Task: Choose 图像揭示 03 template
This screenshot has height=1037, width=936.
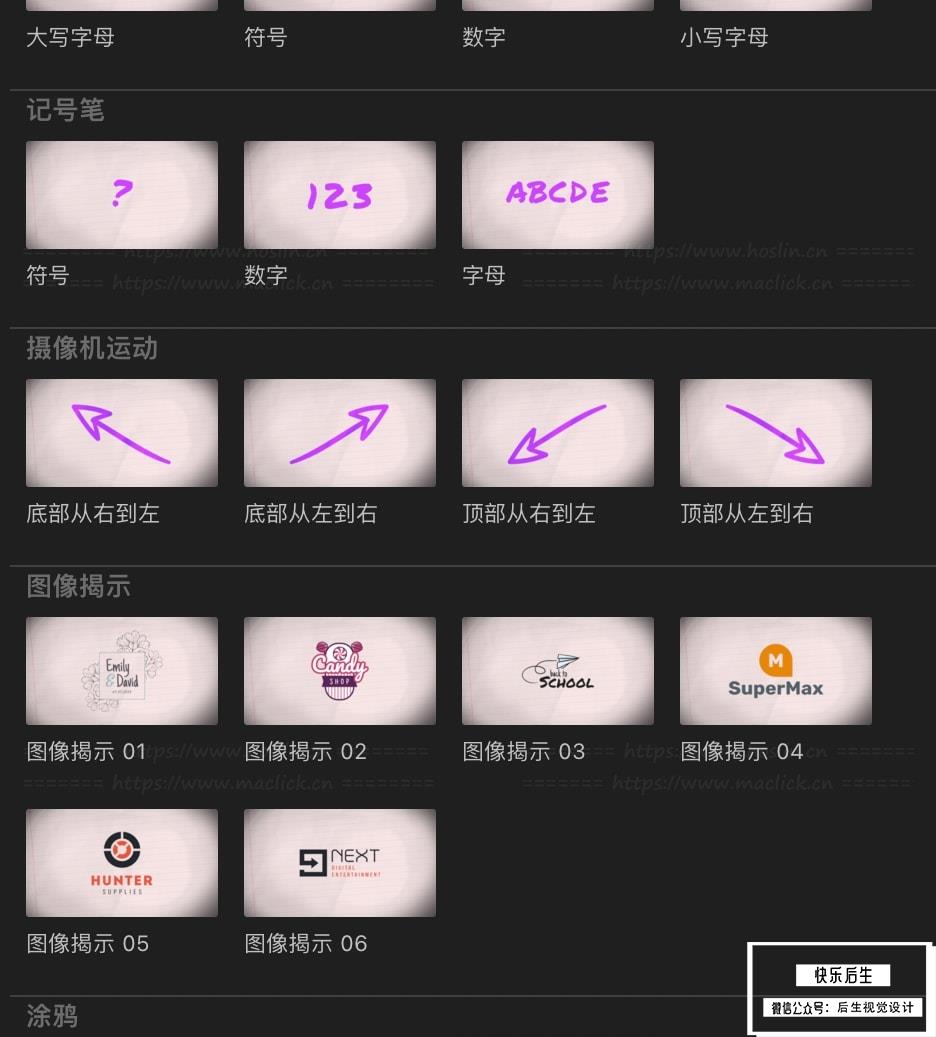Action: tap(558, 671)
